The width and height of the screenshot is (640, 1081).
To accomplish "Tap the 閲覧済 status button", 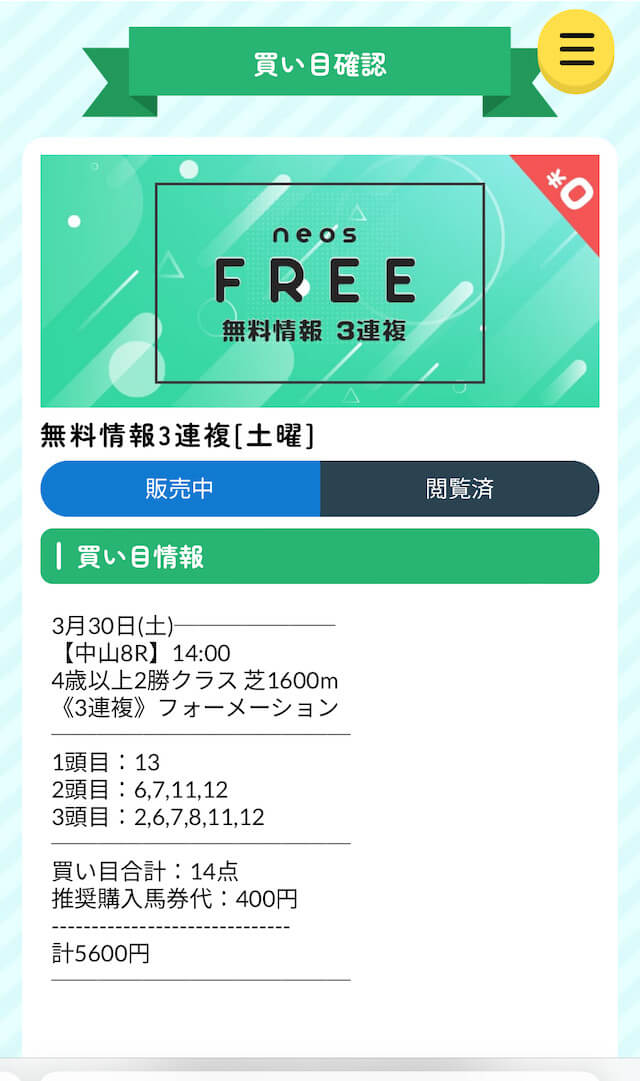I will pyautogui.click(x=459, y=488).
